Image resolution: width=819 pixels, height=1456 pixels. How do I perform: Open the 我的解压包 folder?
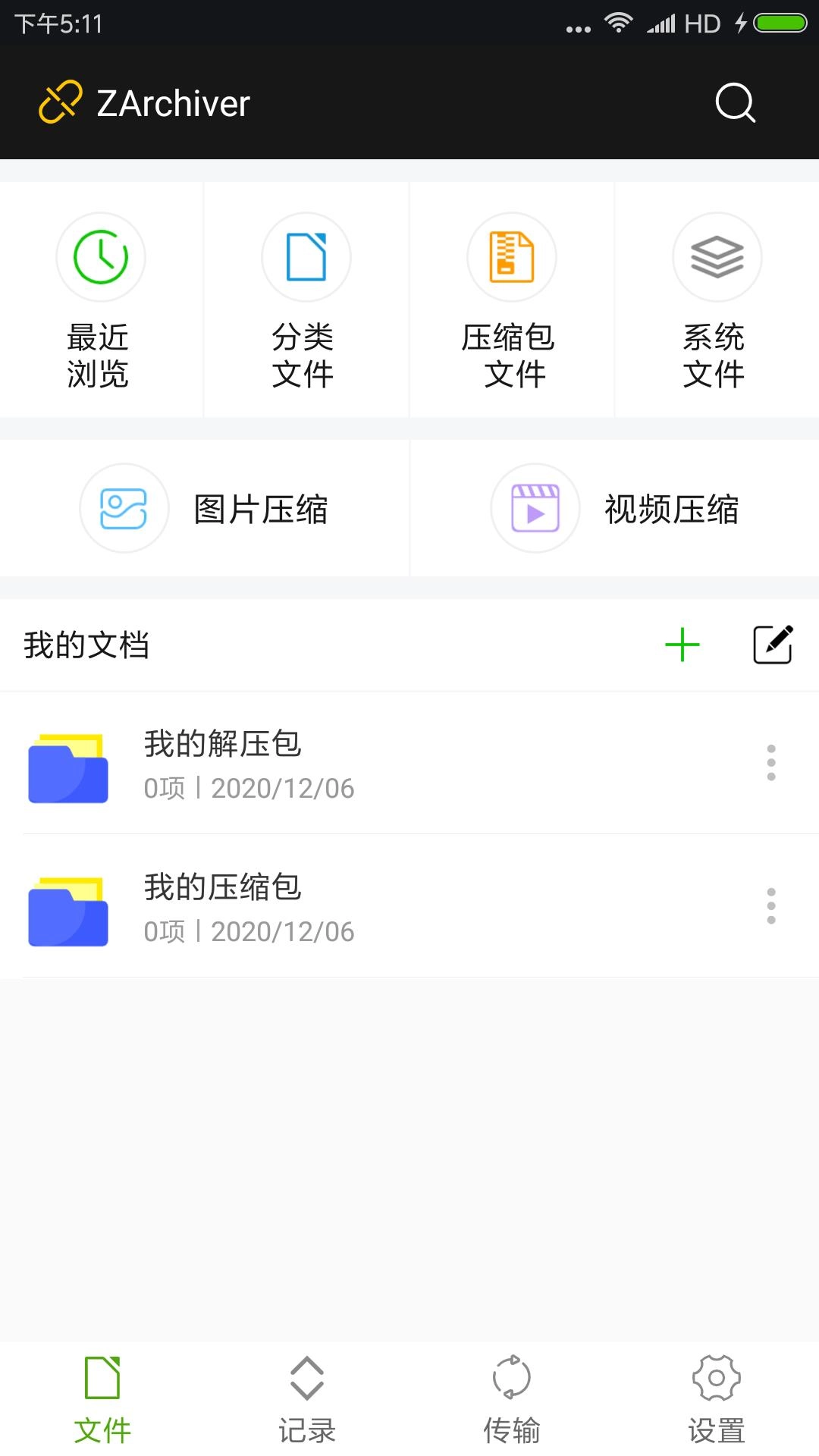point(222,745)
